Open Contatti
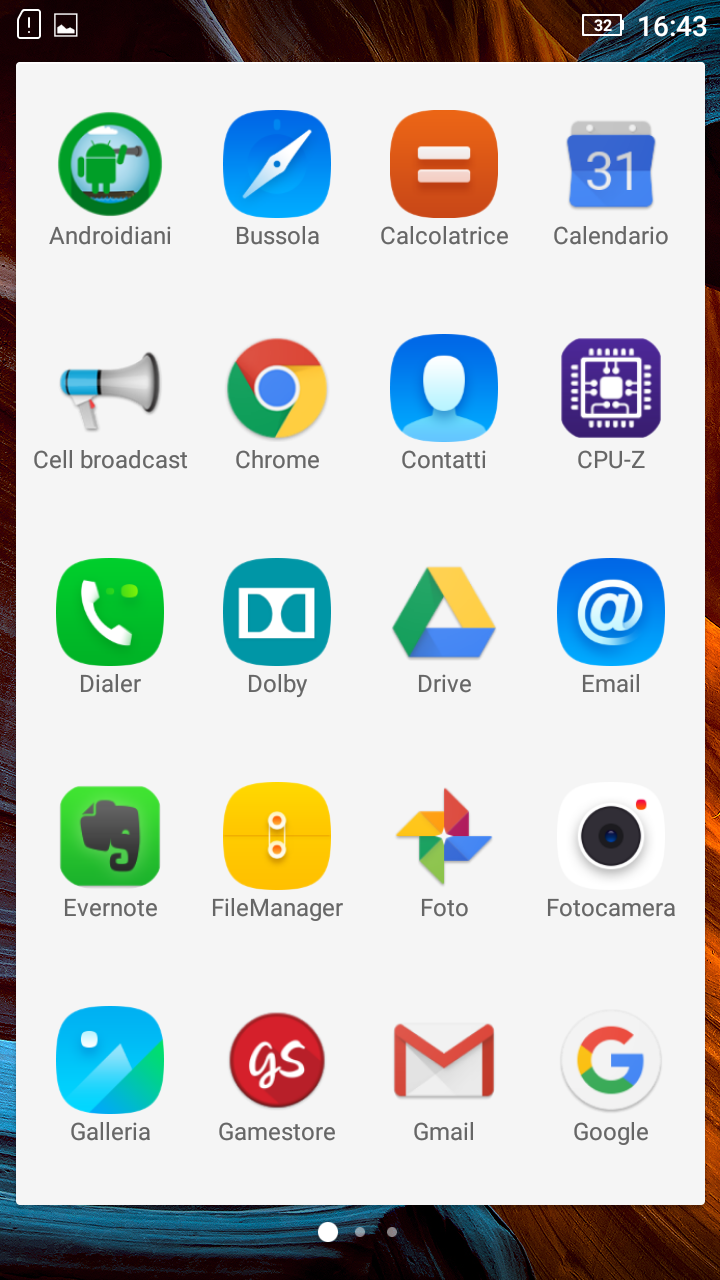Screen dimensions: 720x1280 tap(444, 389)
